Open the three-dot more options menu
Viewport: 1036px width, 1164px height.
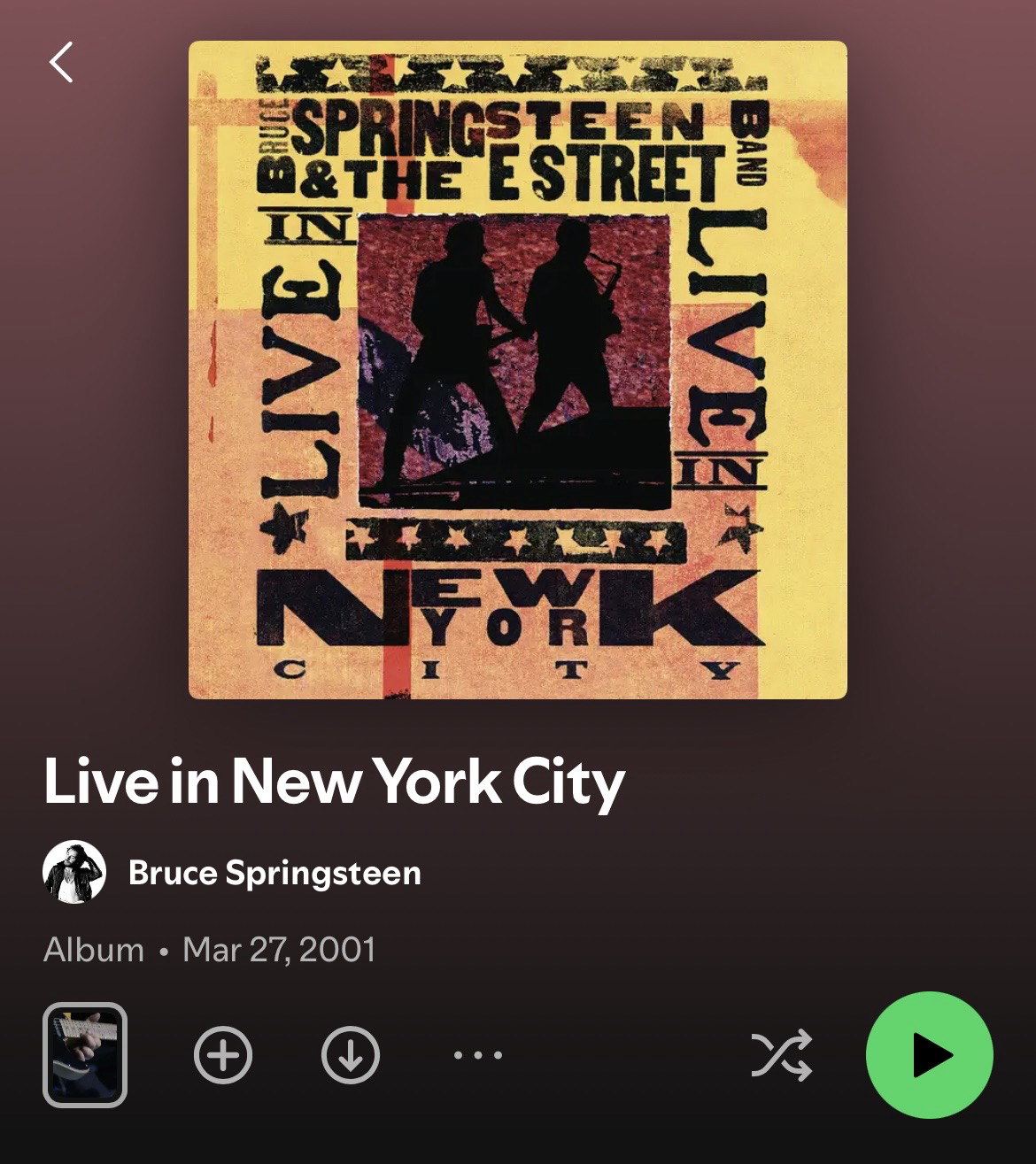point(478,1054)
